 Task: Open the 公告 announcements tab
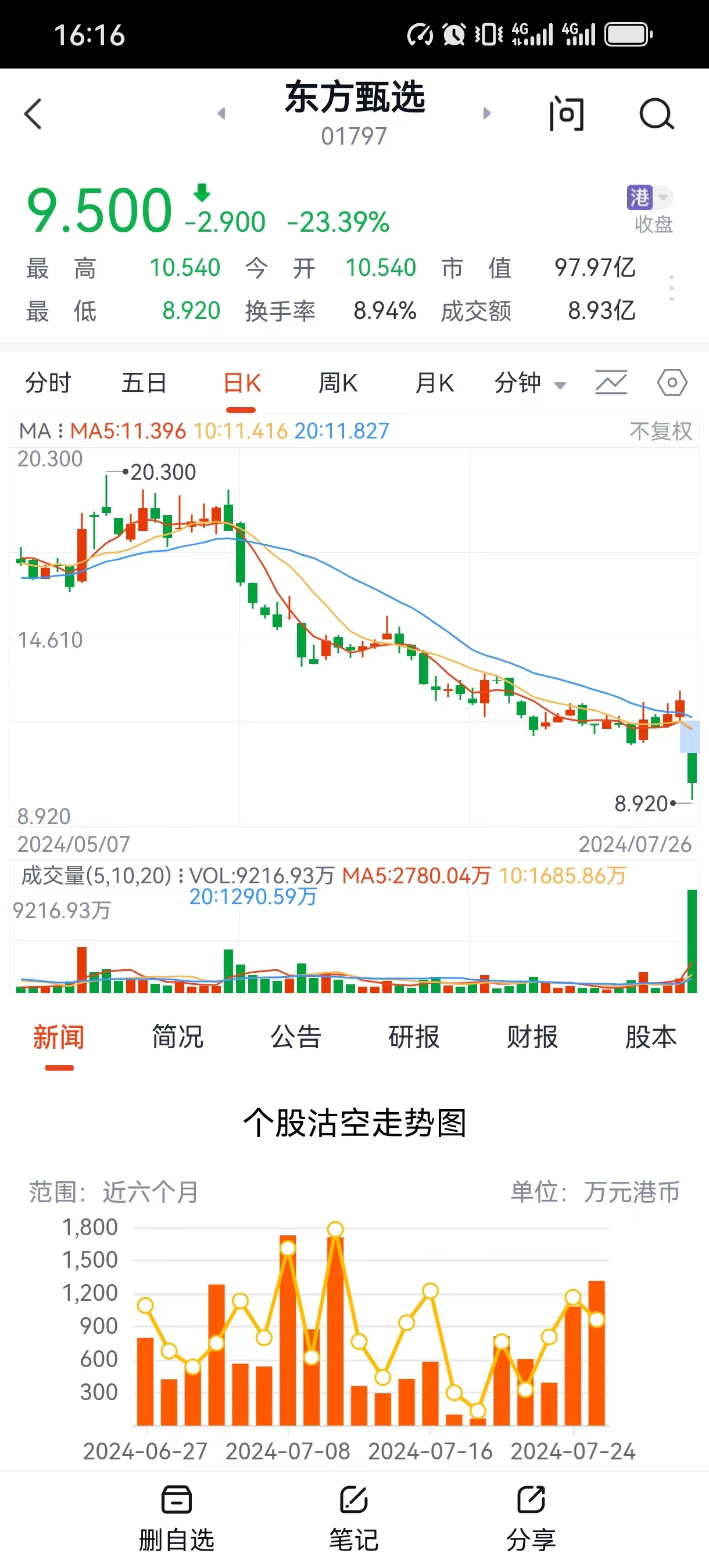[x=295, y=1037]
